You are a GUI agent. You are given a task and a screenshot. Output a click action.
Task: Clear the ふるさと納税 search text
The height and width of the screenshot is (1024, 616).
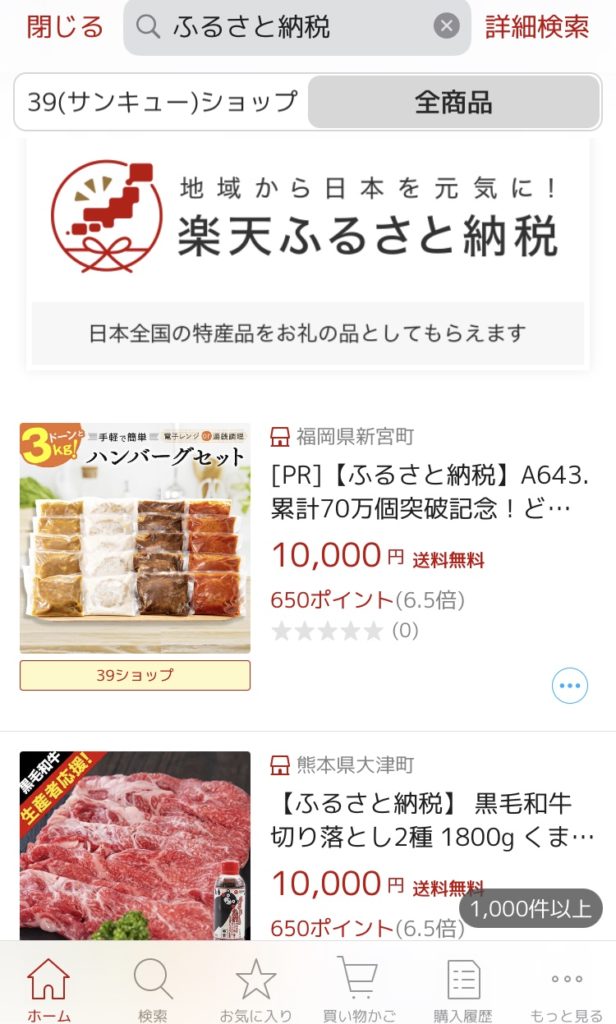point(447,27)
